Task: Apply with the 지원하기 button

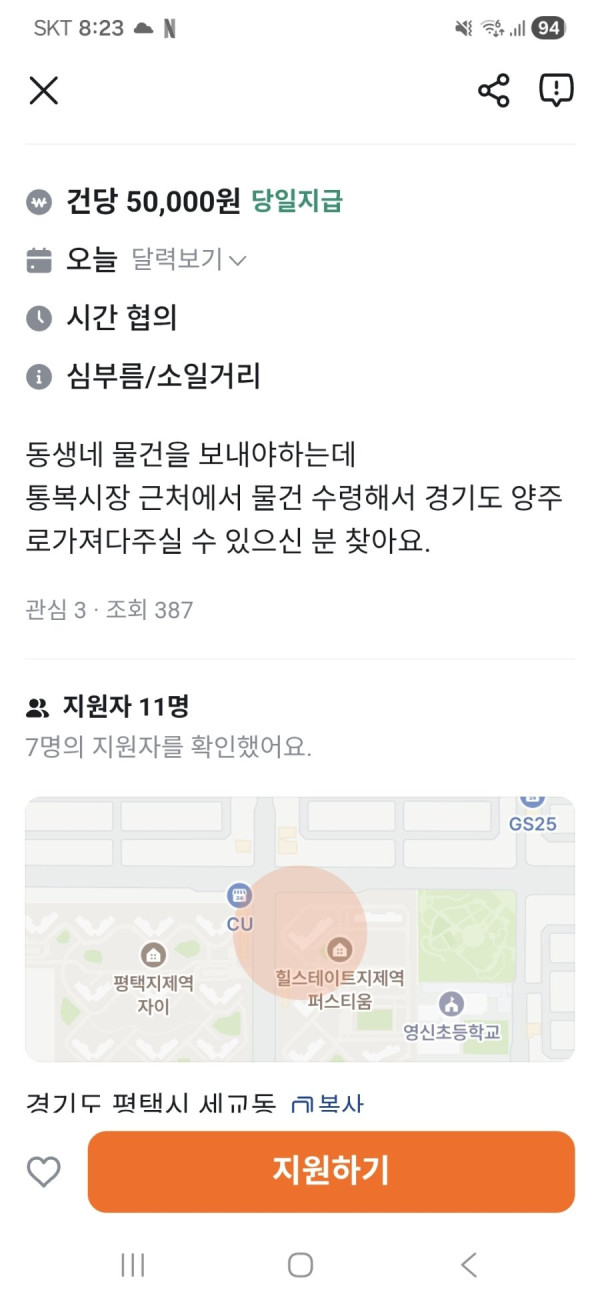Action: (x=331, y=1171)
